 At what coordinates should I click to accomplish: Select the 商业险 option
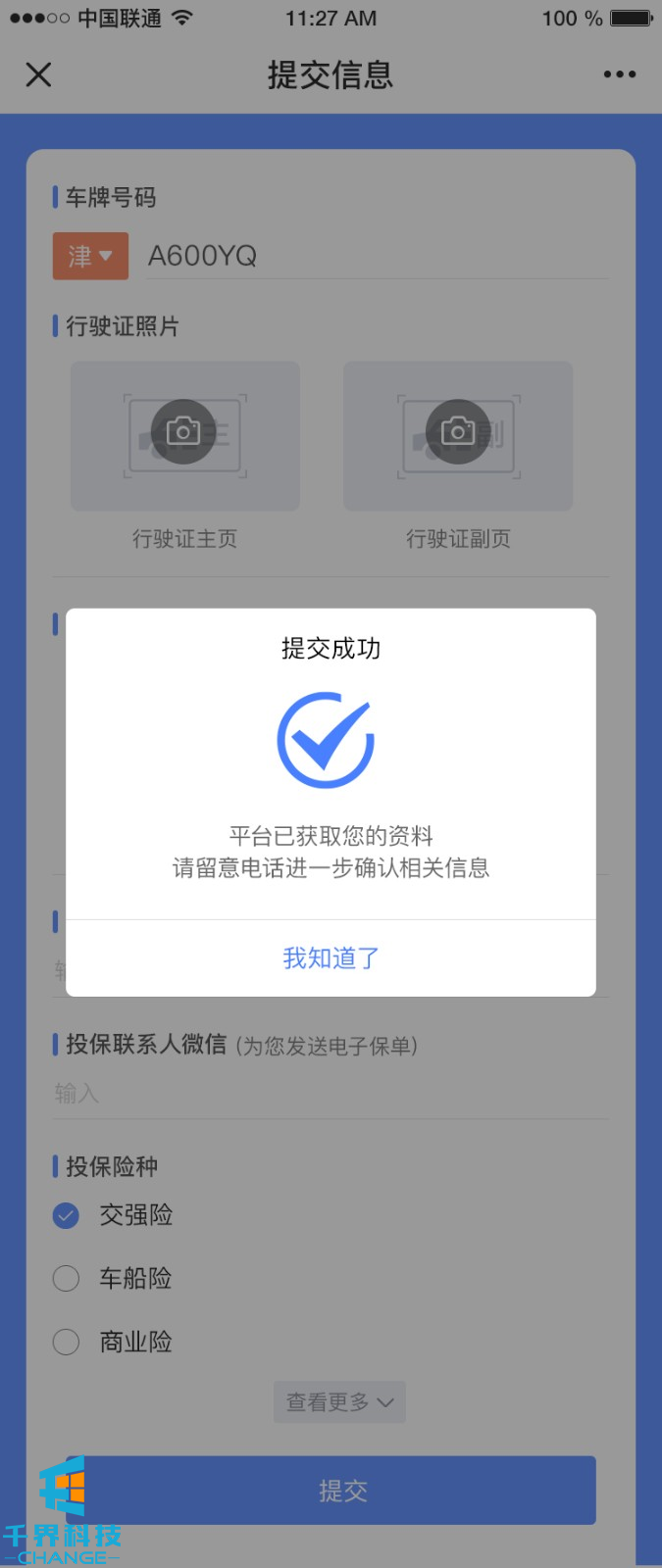tap(66, 1342)
